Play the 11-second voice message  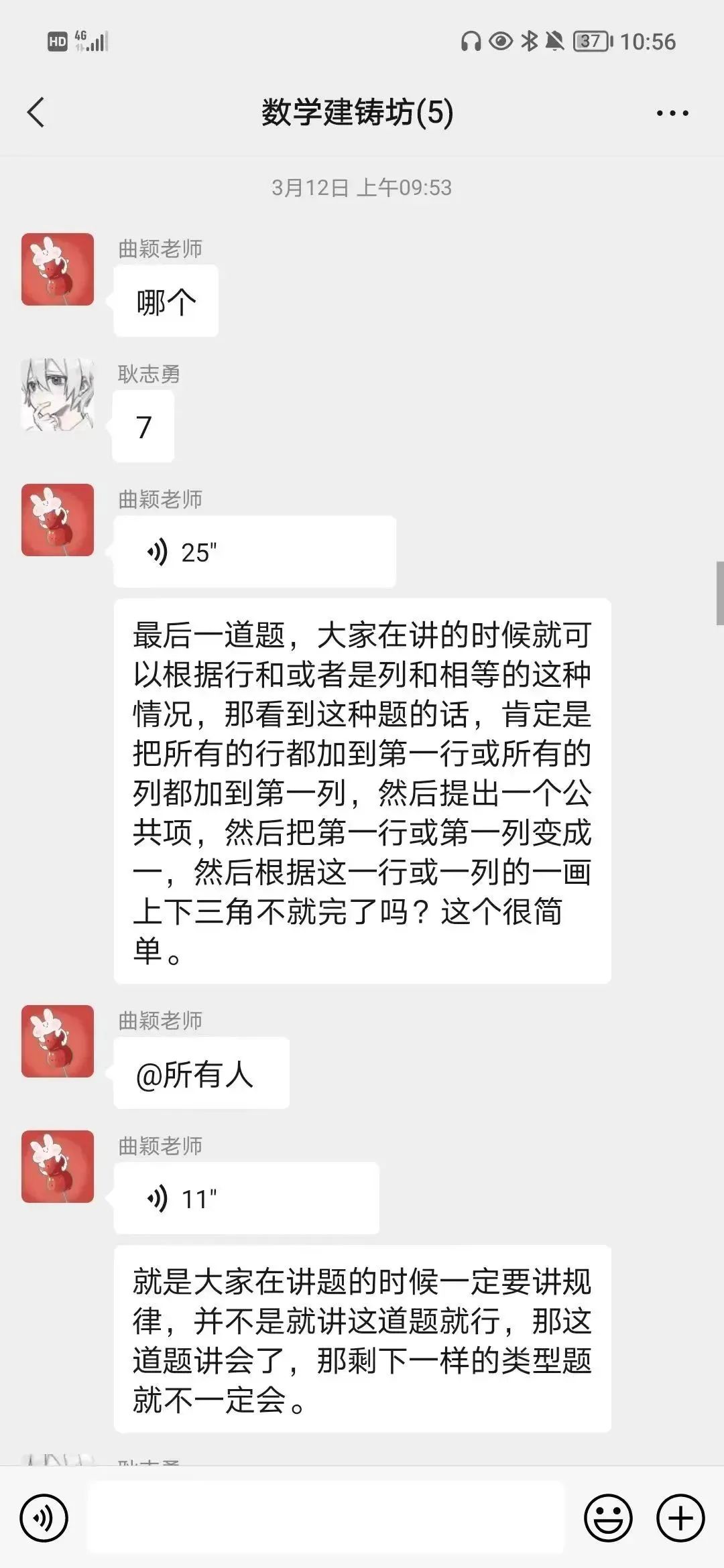[x=246, y=1198]
